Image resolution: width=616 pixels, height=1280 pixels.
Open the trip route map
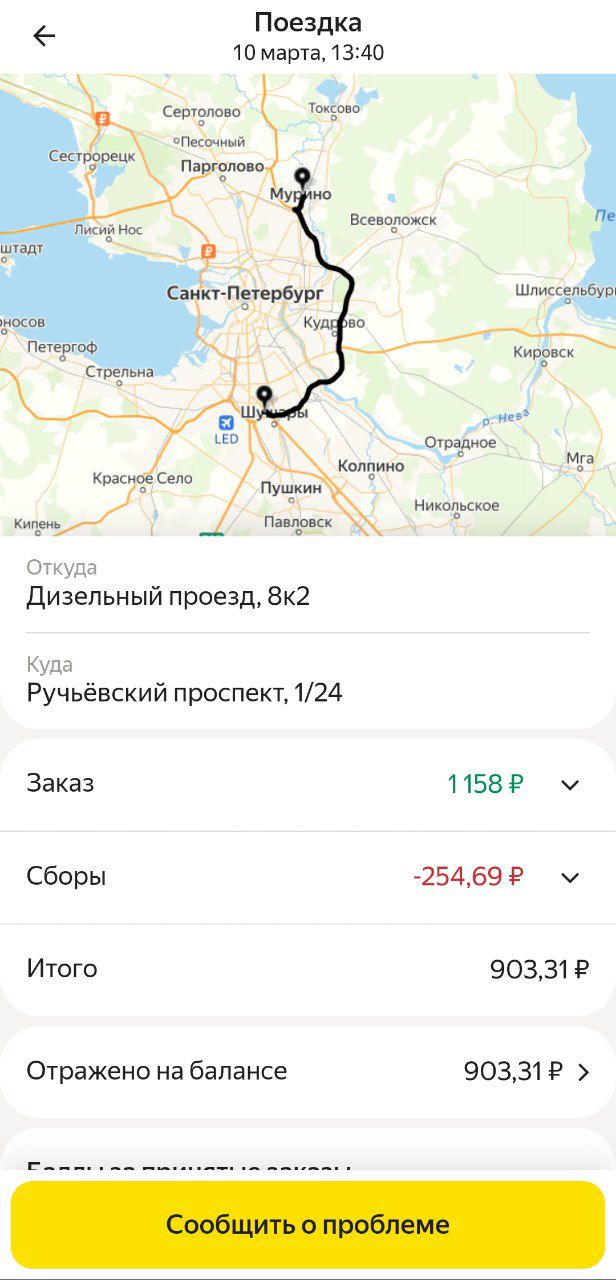pos(308,305)
